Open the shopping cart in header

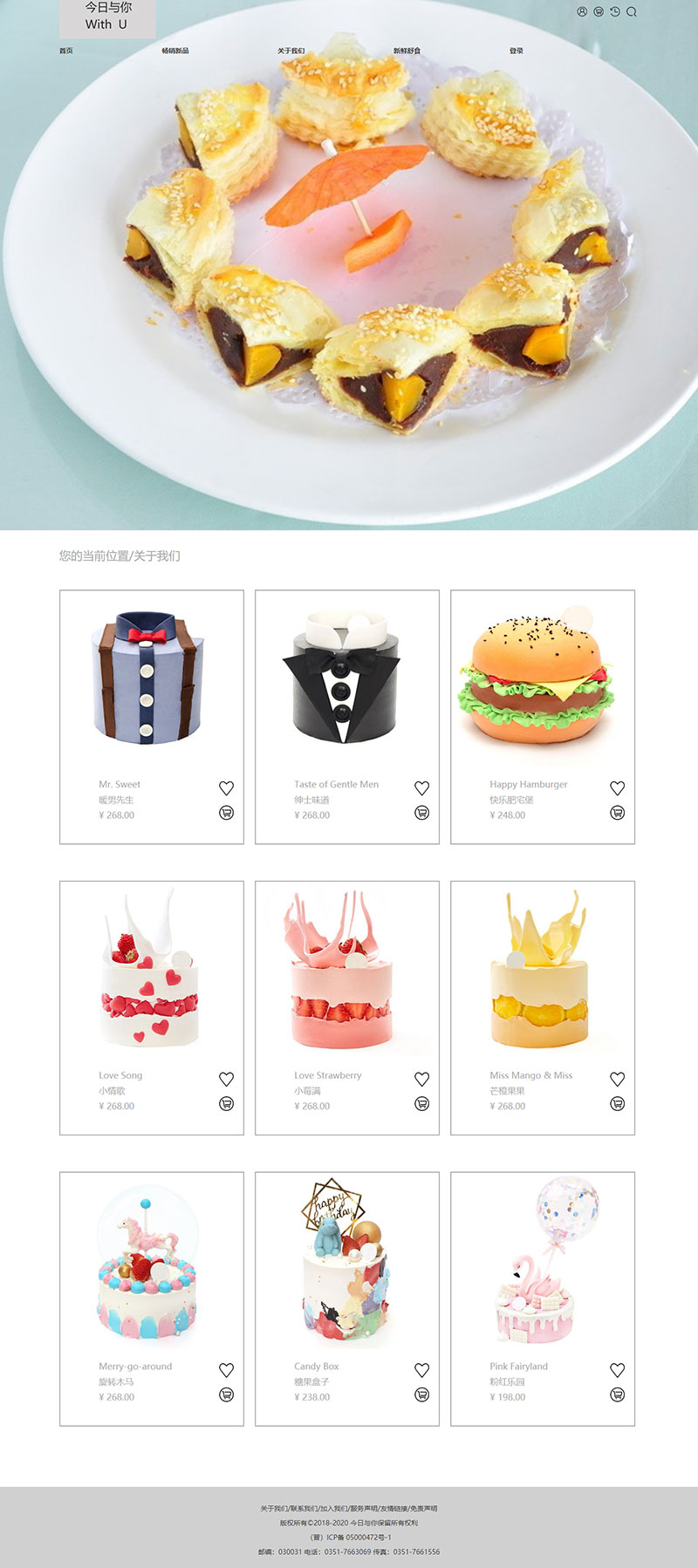point(599,12)
